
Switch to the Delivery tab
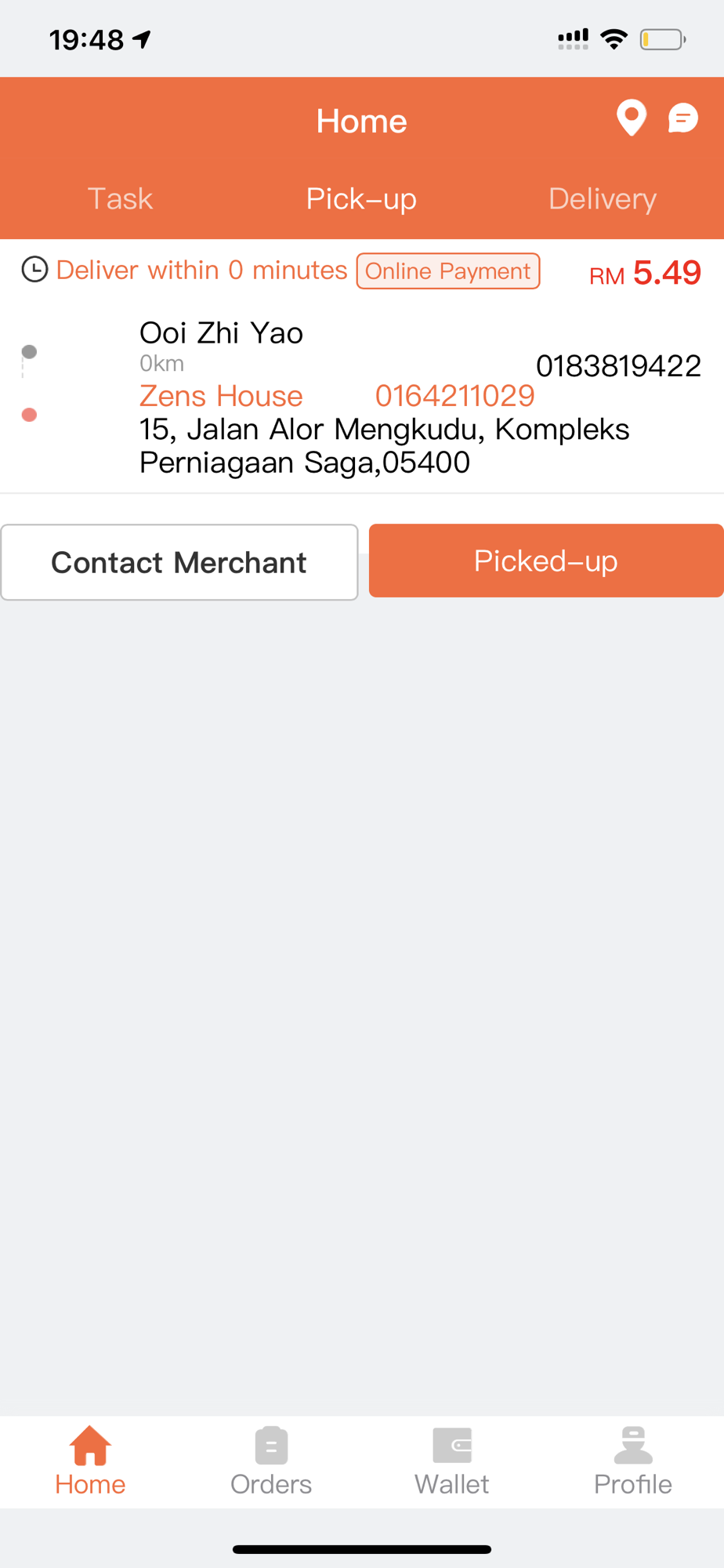click(603, 198)
